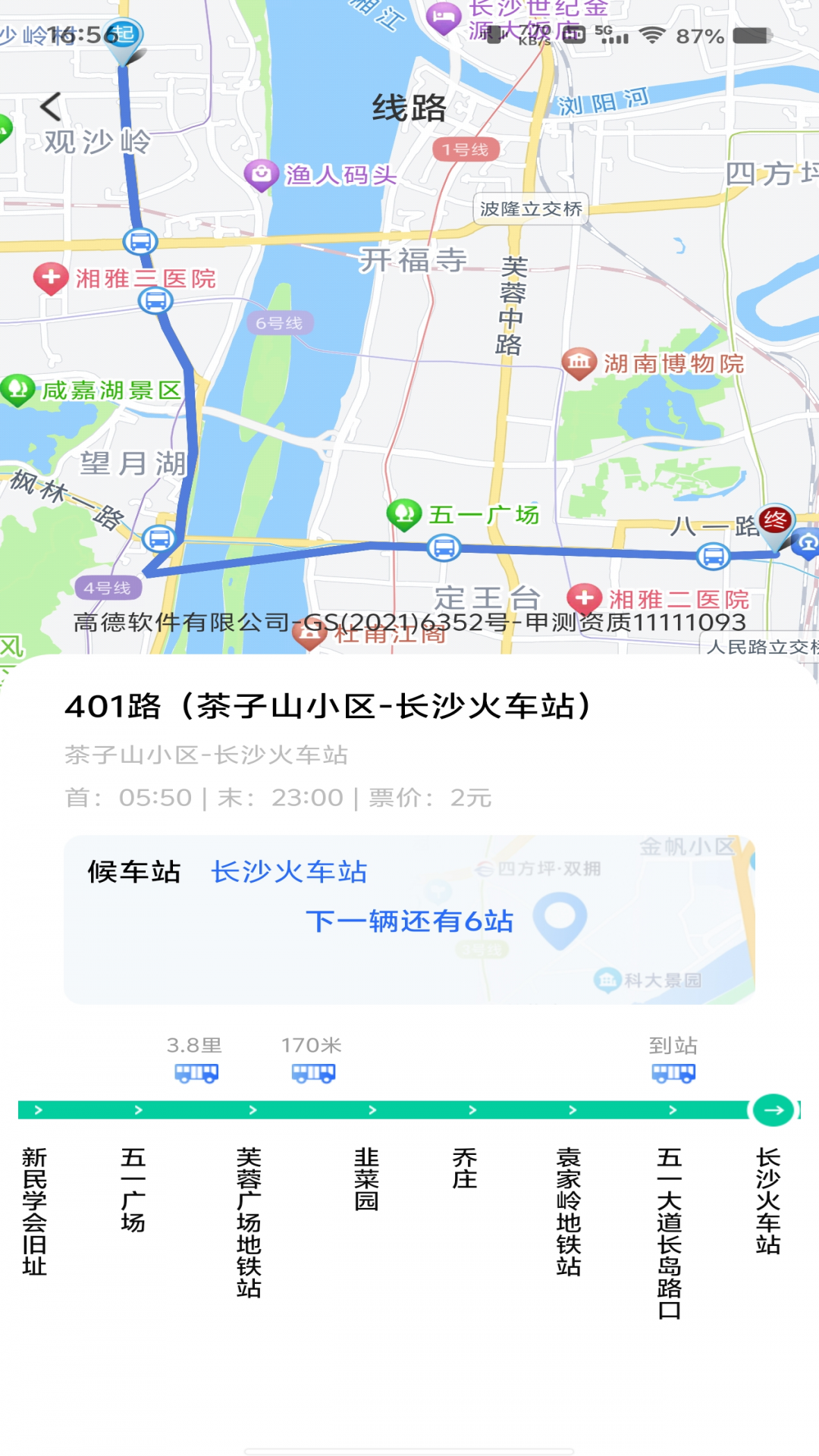Image resolution: width=819 pixels, height=1456 pixels.
Task: Select the 五一大道长岛路口 stop
Action: click(x=670, y=1232)
